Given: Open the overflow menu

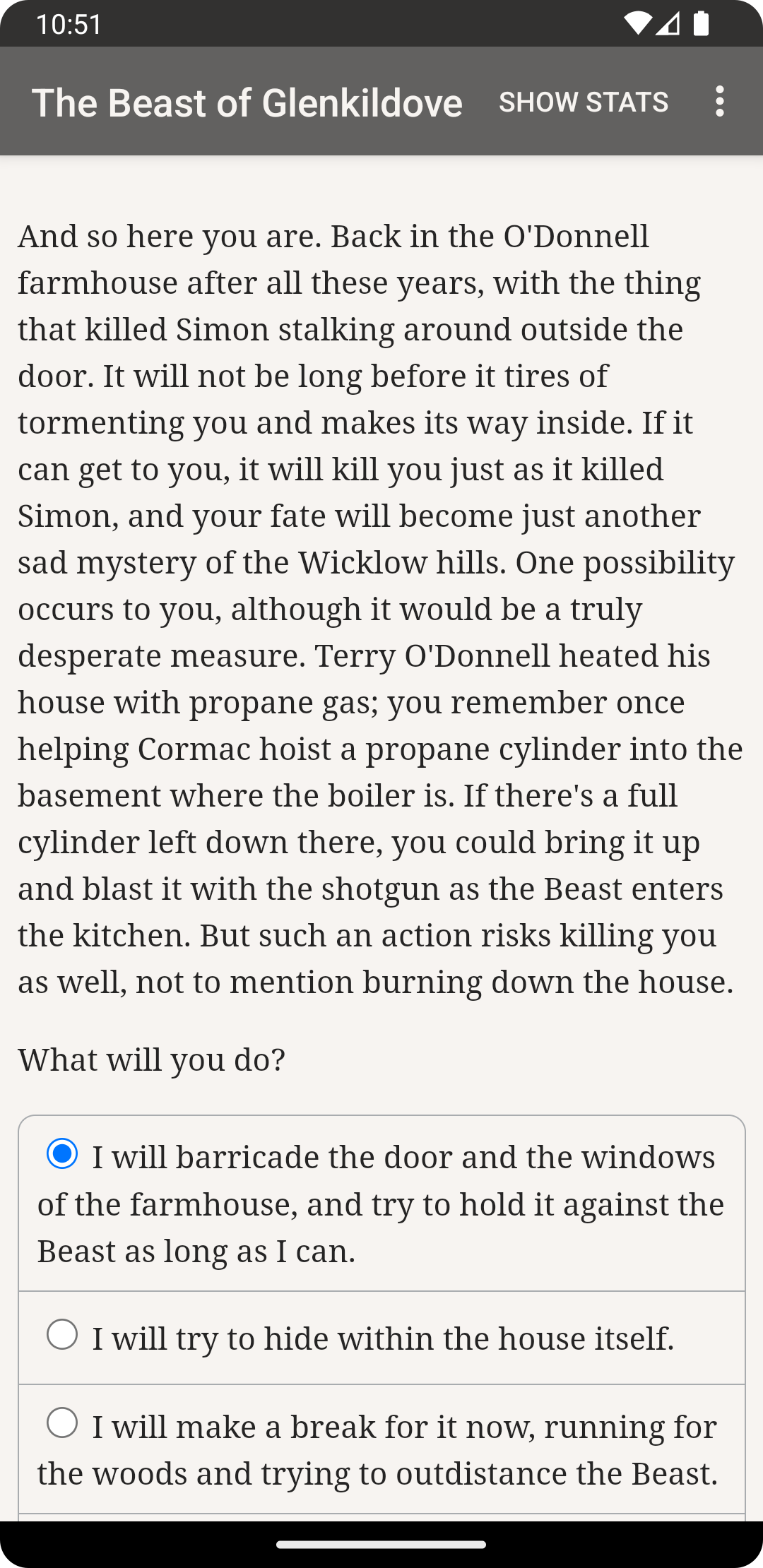Looking at the screenshot, I should [719, 102].
